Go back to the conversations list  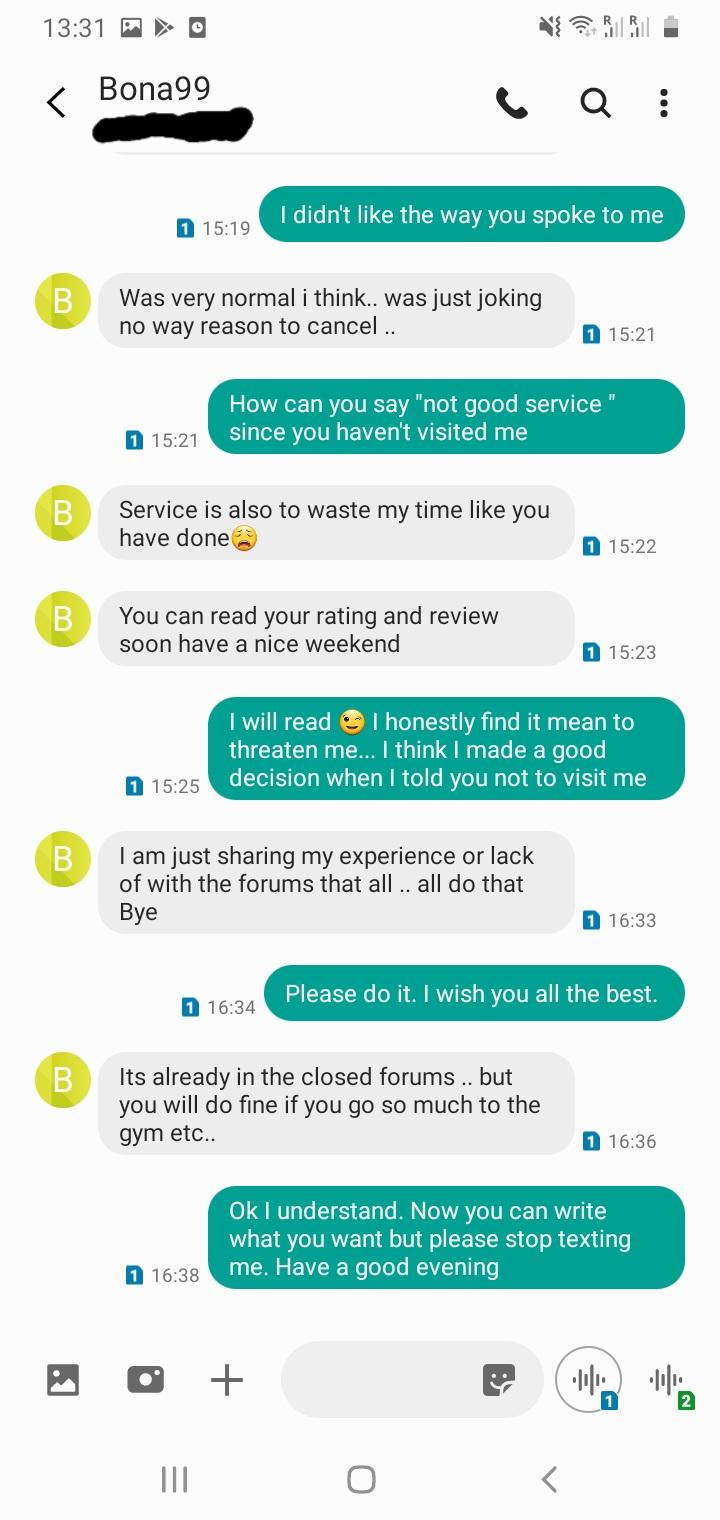[x=57, y=102]
